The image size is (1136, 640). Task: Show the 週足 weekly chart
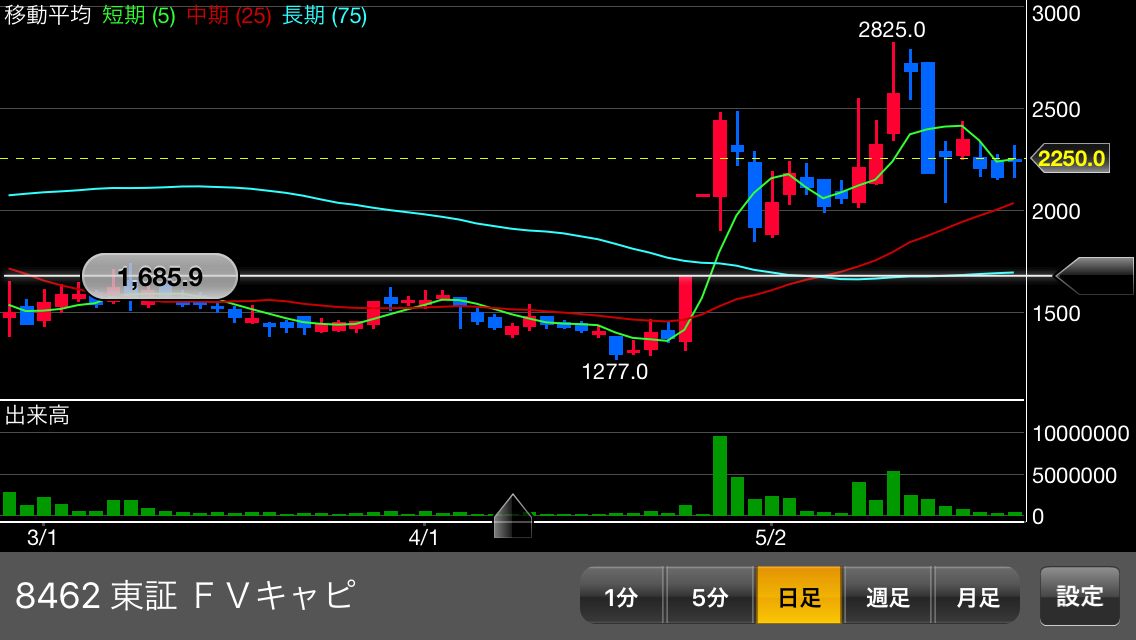click(x=888, y=597)
